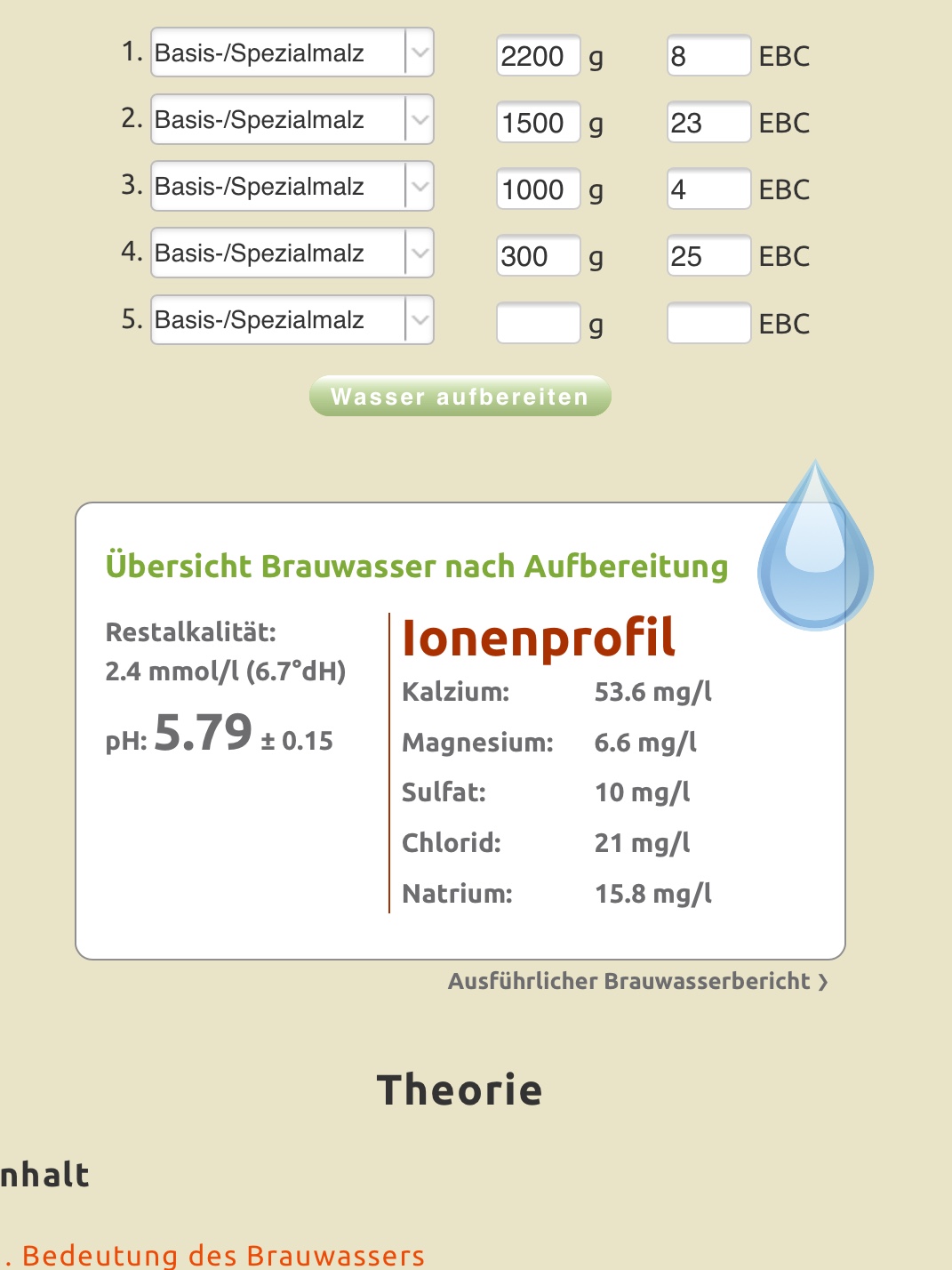Open malt type dropdown in row 2
The width and height of the screenshot is (952, 1270).
[x=292, y=120]
